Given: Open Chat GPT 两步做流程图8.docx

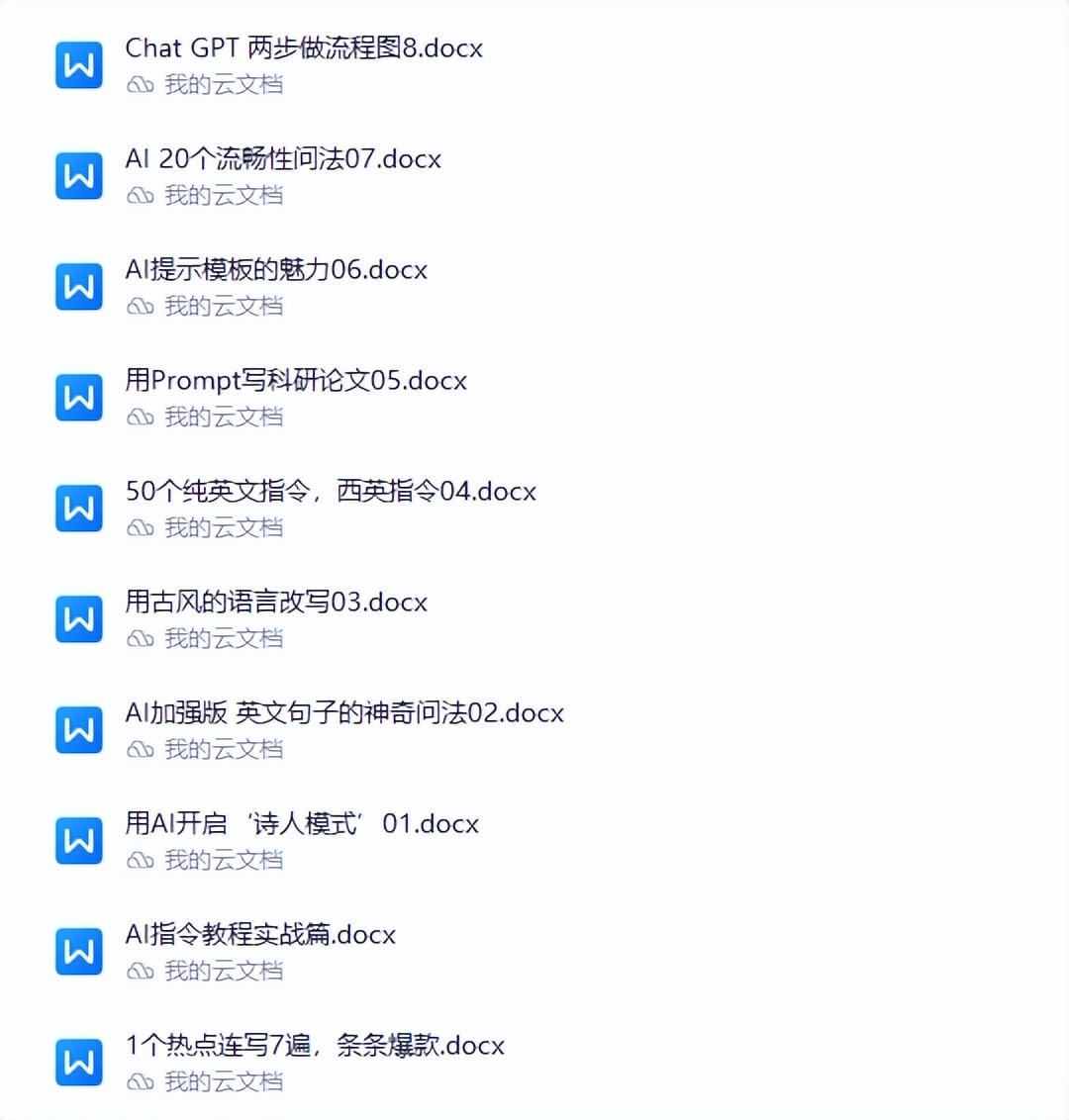Looking at the screenshot, I should click(x=303, y=48).
